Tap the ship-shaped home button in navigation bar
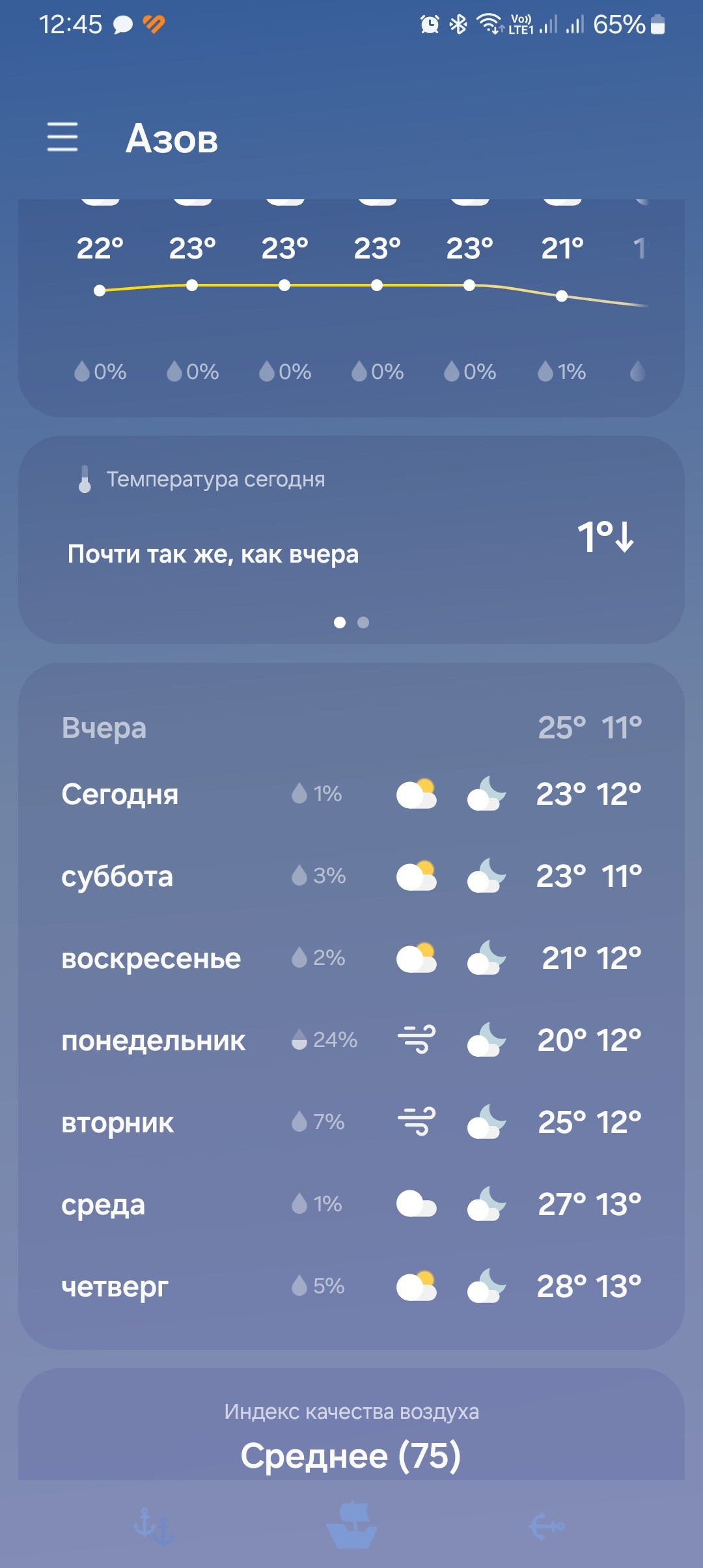The height and width of the screenshot is (1568, 703). (351, 1525)
